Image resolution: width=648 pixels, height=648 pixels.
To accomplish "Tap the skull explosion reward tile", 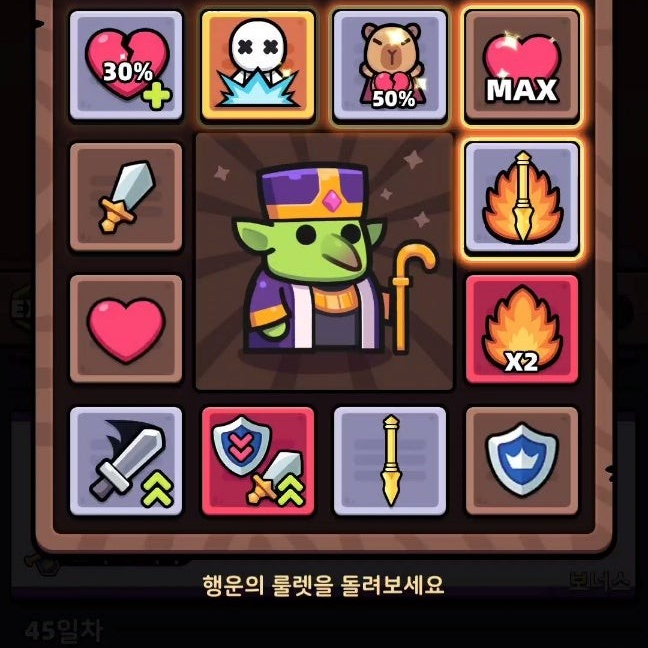I will point(258,66).
